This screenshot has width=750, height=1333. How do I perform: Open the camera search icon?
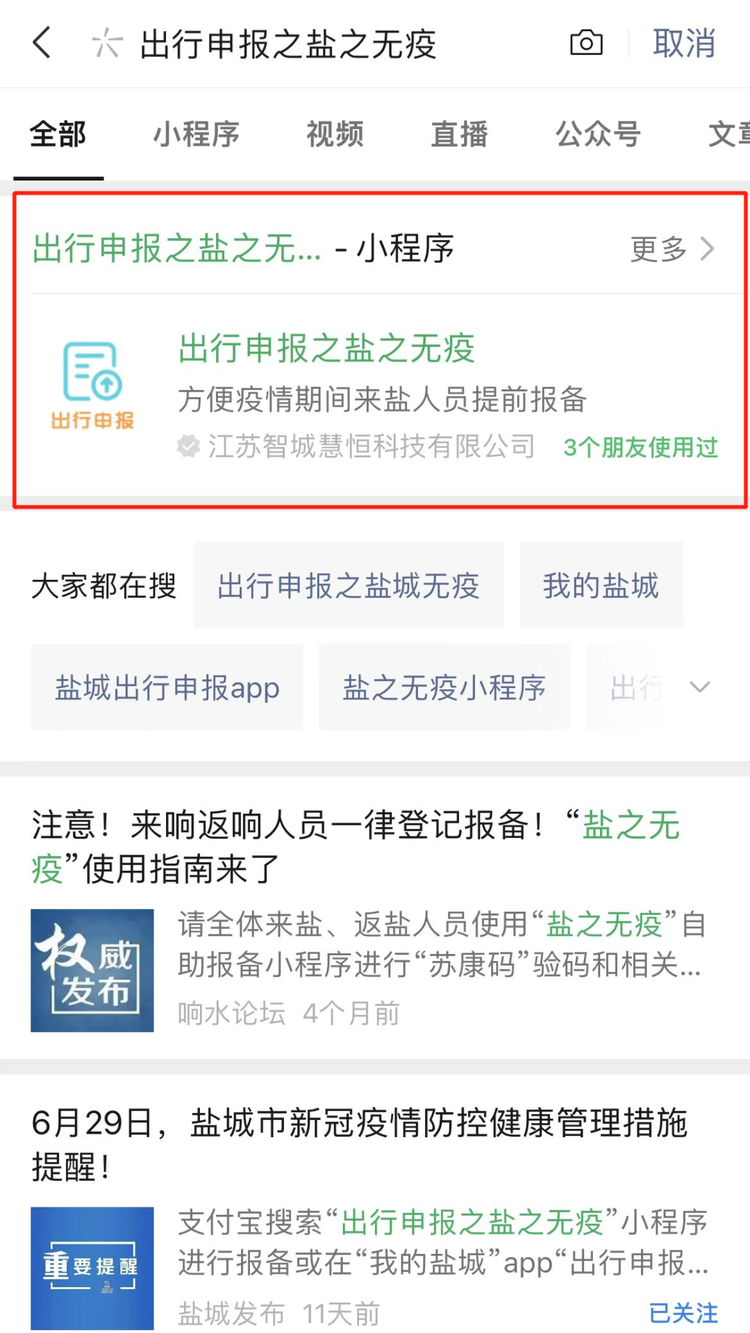click(586, 43)
